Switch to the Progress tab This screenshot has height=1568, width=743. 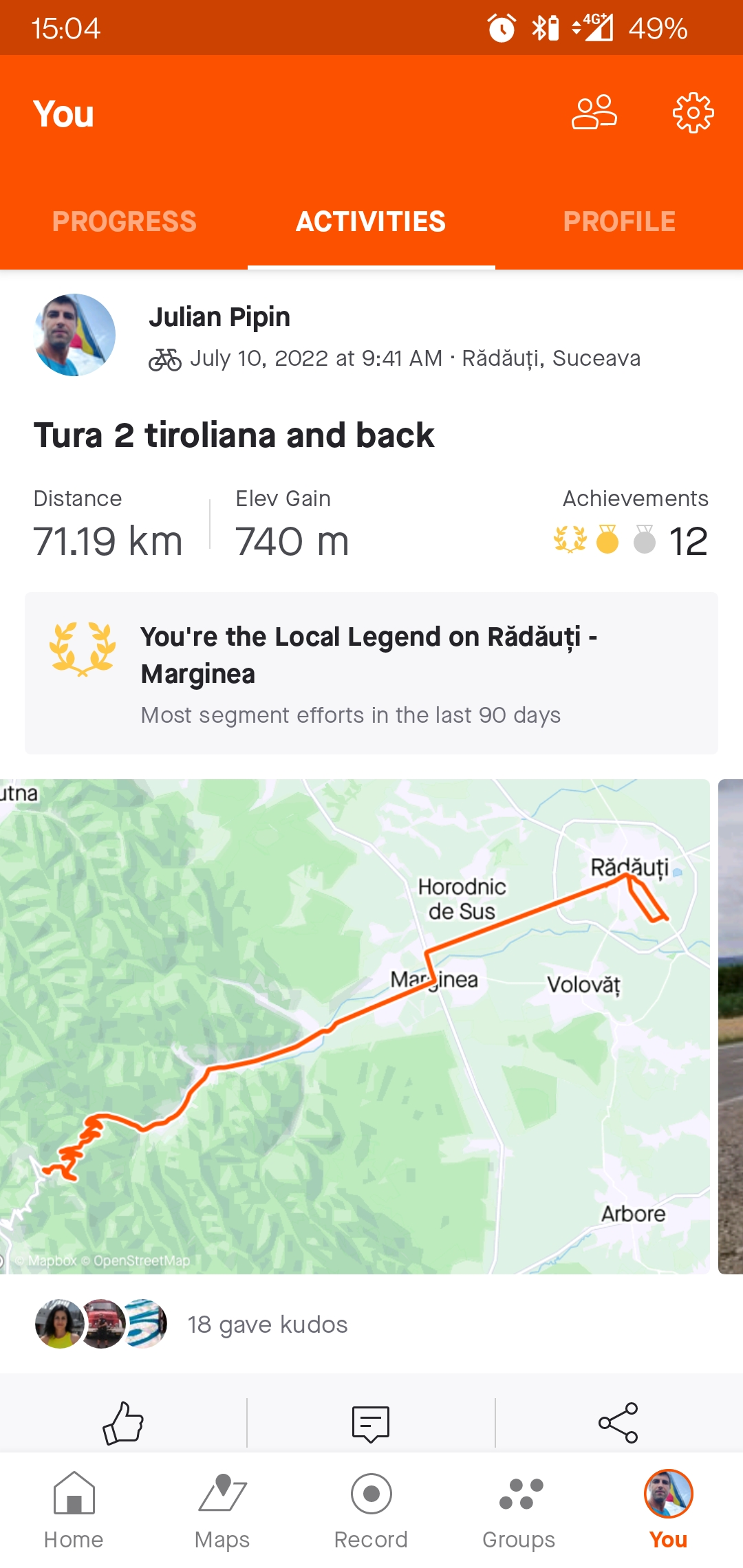click(x=125, y=221)
